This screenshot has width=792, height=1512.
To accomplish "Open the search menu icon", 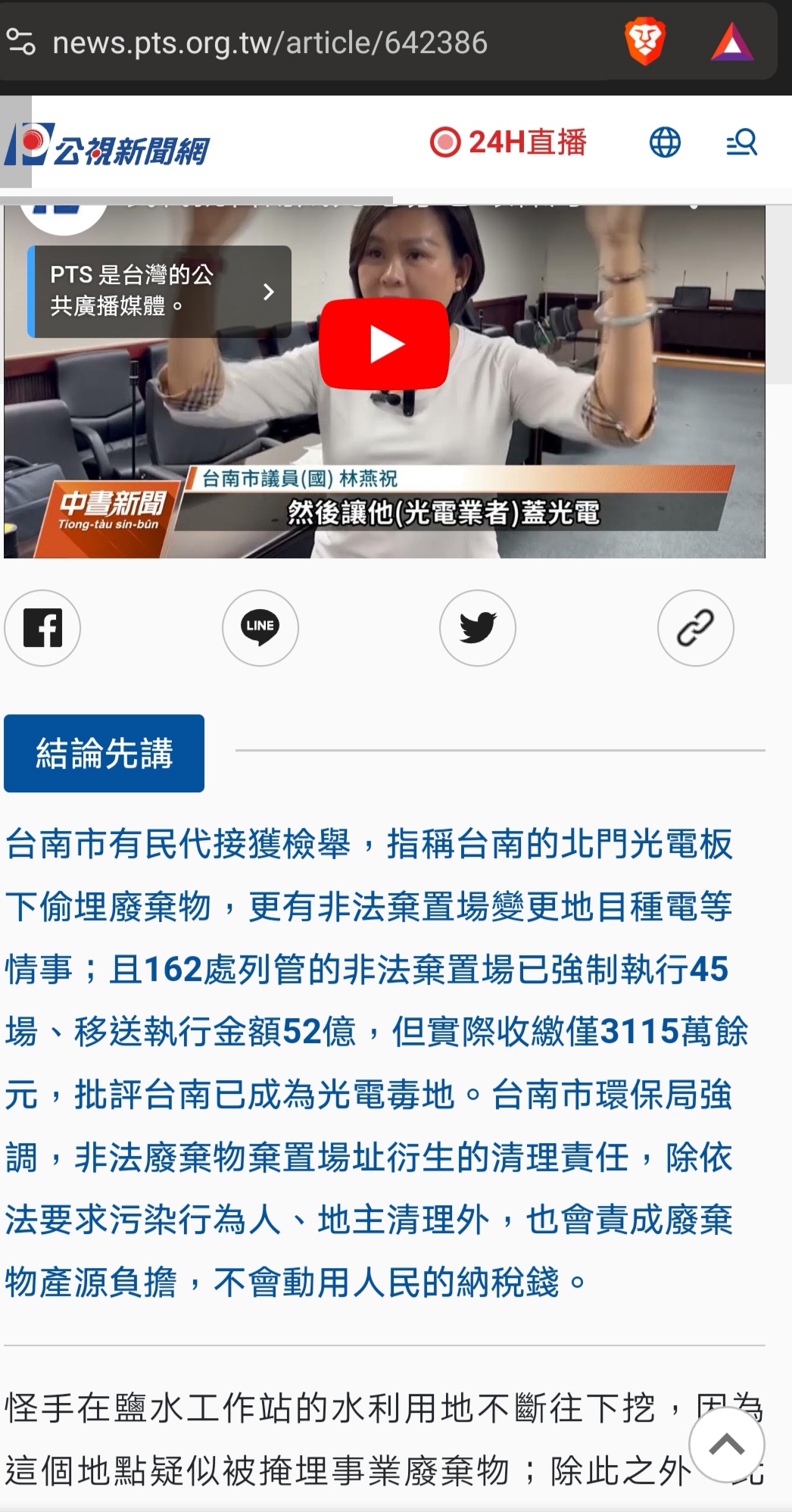I will point(741,142).
